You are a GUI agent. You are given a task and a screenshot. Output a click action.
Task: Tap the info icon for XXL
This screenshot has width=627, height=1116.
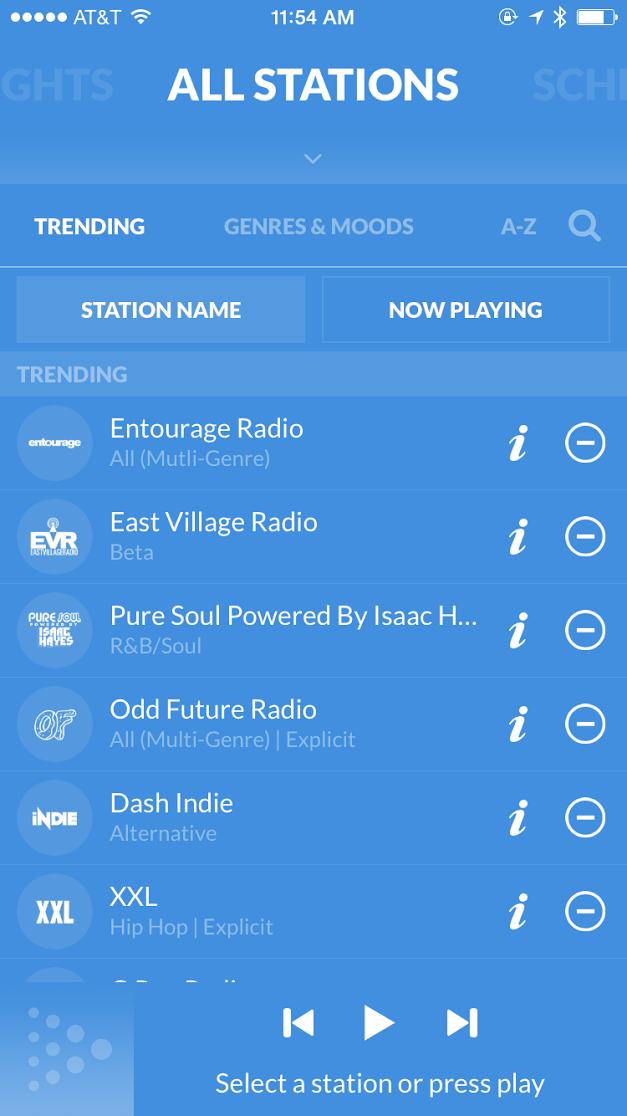(x=518, y=912)
